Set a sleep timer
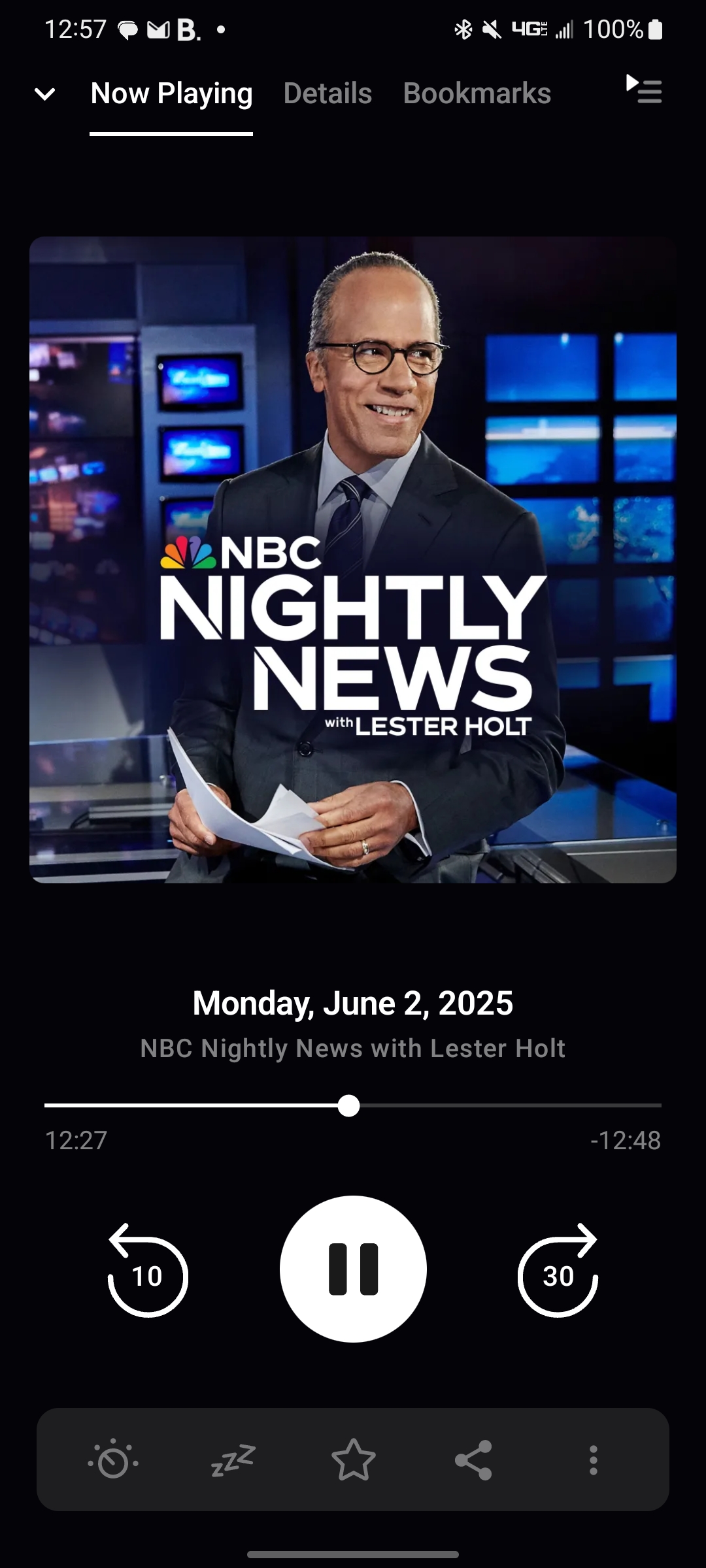Image resolution: width=706 pixels, height=1568 pixels. 233,1460
